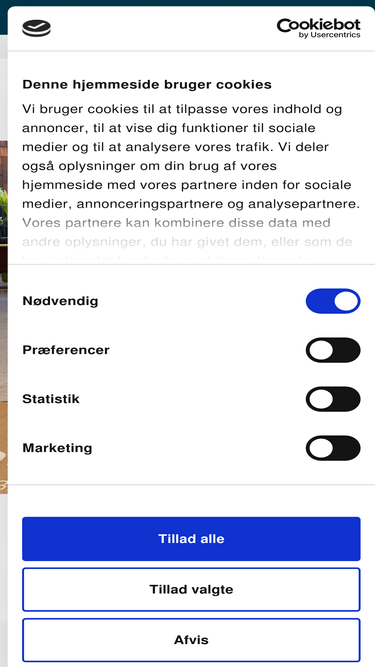Tap the Tillad alle button
The height and width of the screenshot is (667, 375).
pyautogui.click(x=191, y=539)
